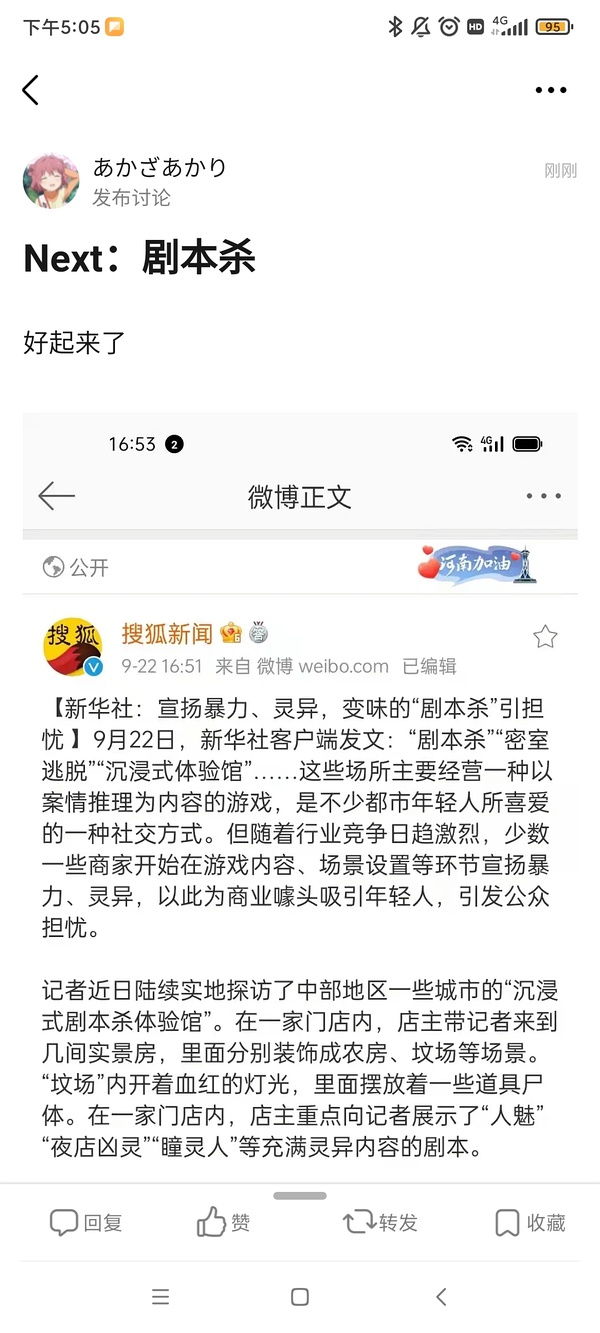Like this post with 赞
Image resolution: width=600 pixels, height=1333 pixels.
click(x=224, y=1222)
